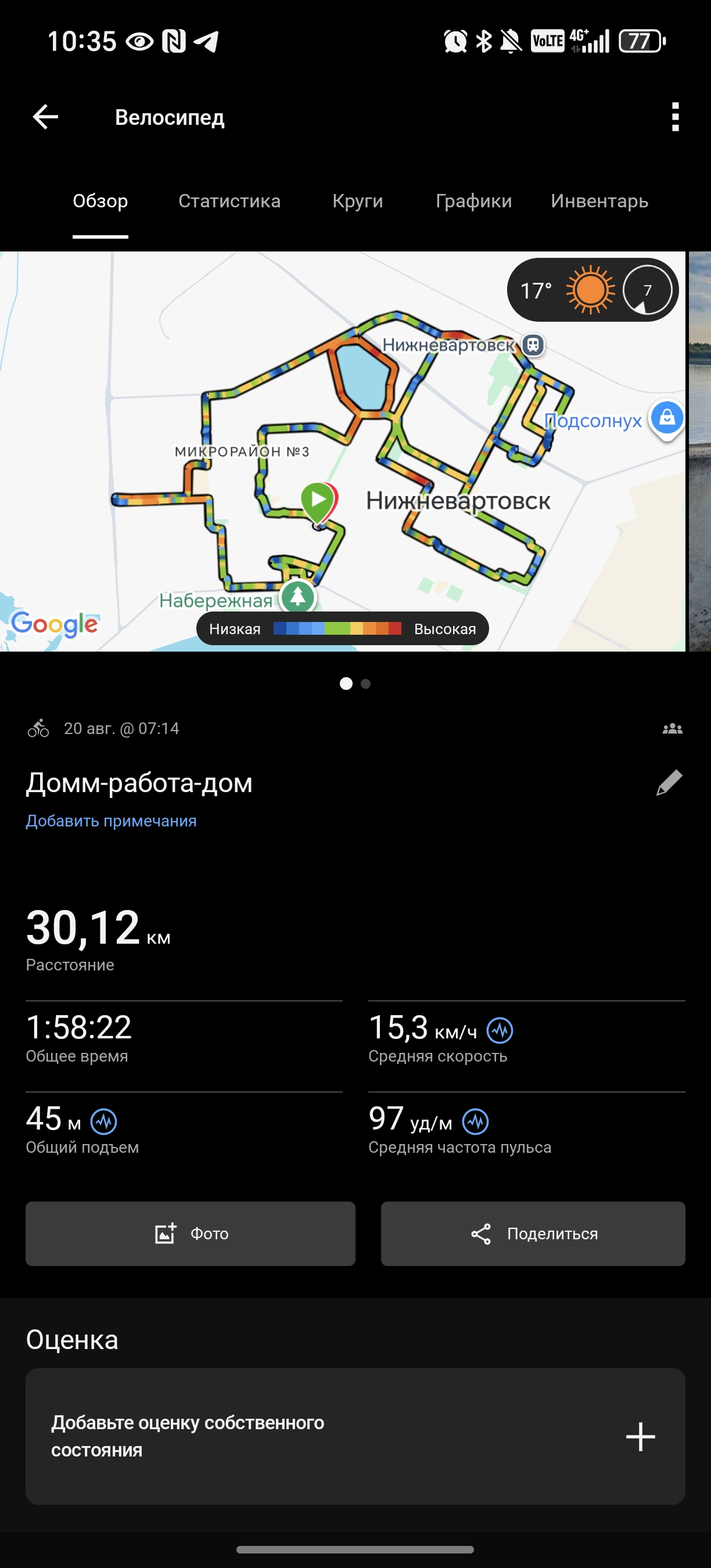The height and width of the screenshot is (1568, 711).
Task: Edit the activity name with pencil icon
Action: pyautogui.click(x=669, y=783)
